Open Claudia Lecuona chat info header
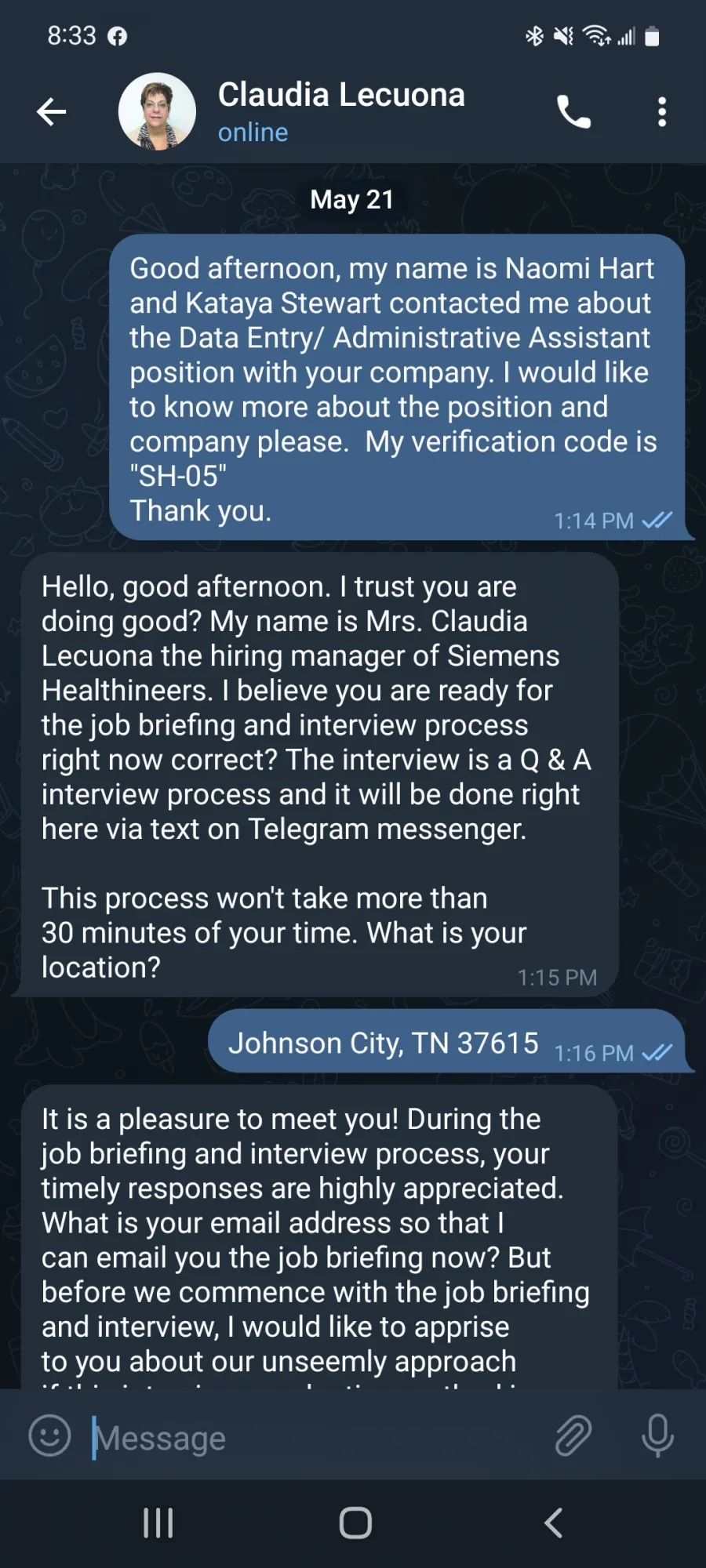This screenshot has width=706, height=1568. point(341,111)
